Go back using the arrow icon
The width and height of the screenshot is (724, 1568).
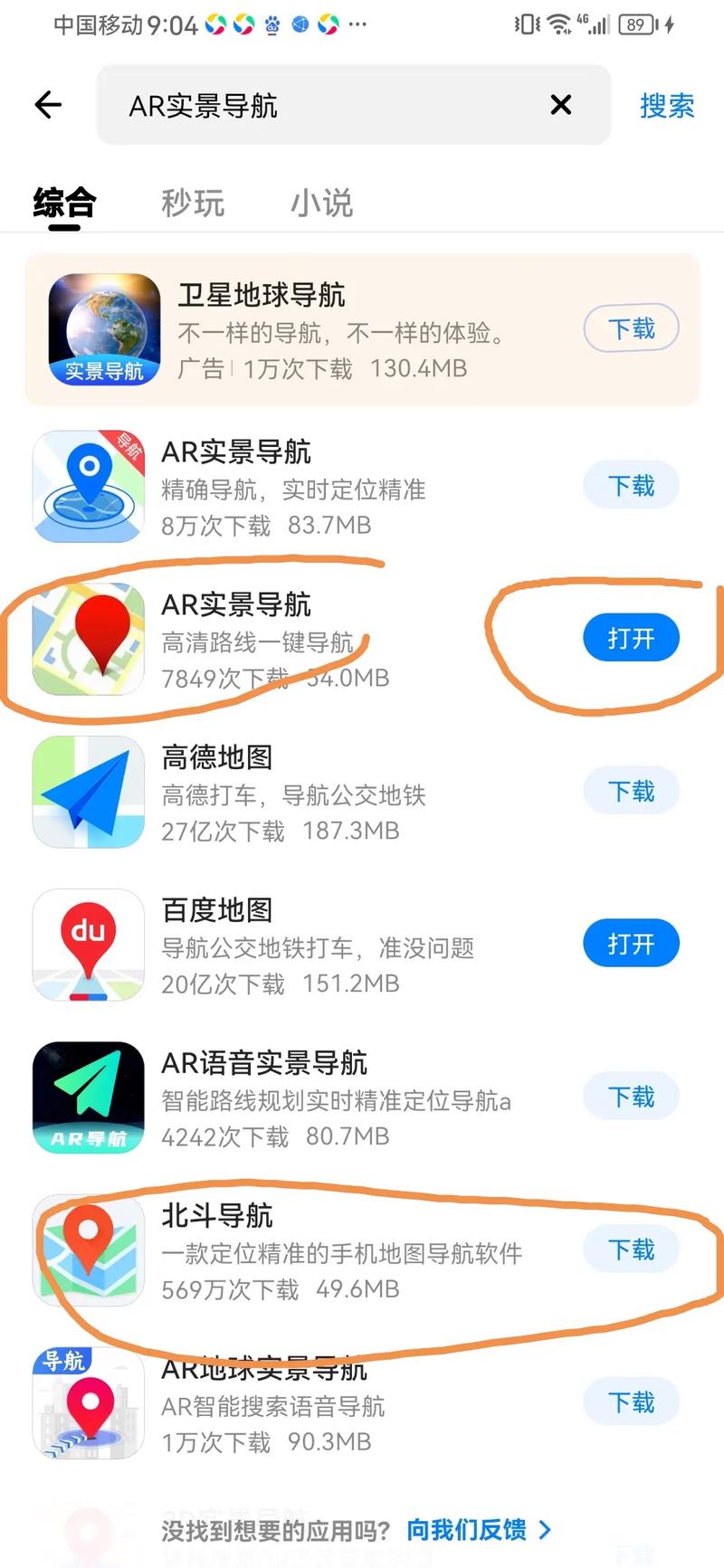tap(48, 105)
